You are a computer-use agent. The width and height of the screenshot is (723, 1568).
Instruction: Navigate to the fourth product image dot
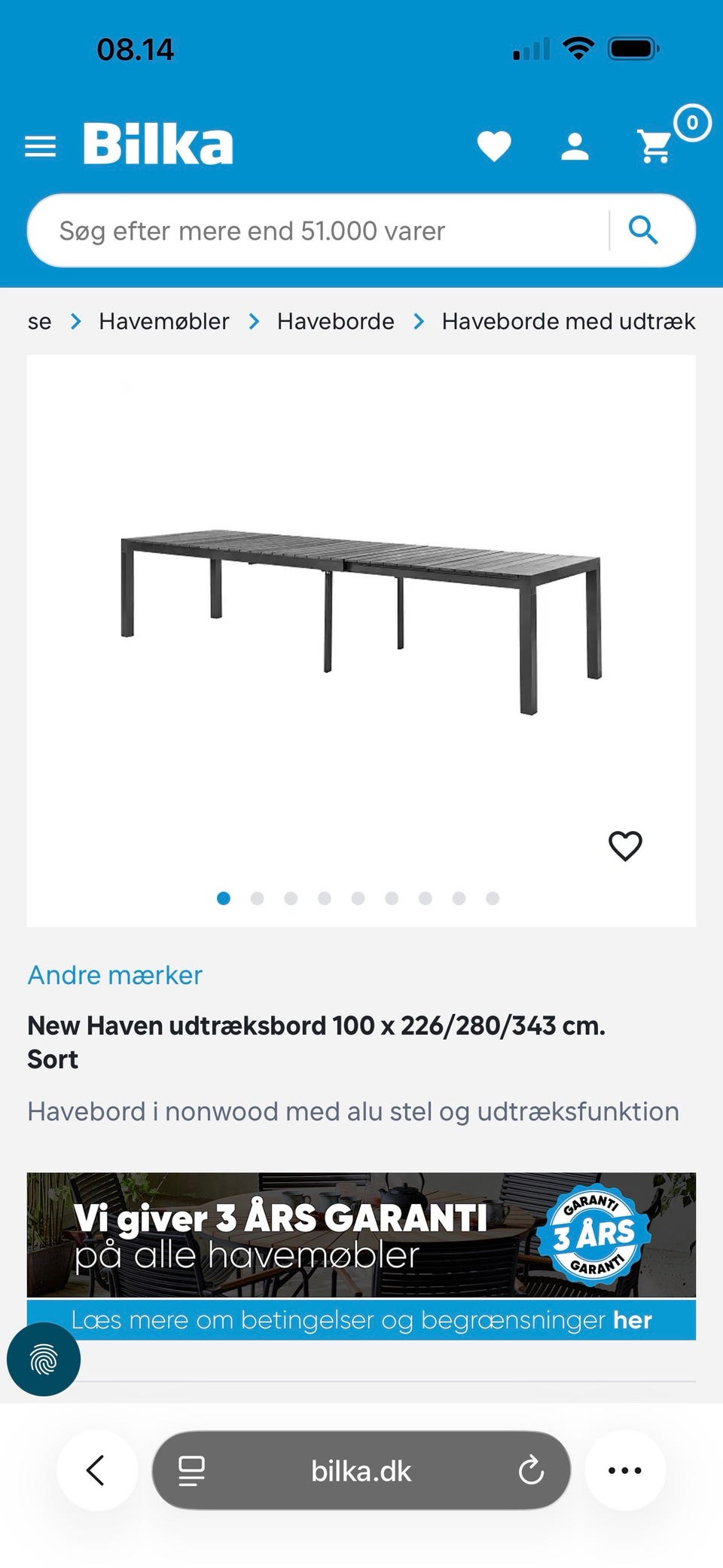325,898
